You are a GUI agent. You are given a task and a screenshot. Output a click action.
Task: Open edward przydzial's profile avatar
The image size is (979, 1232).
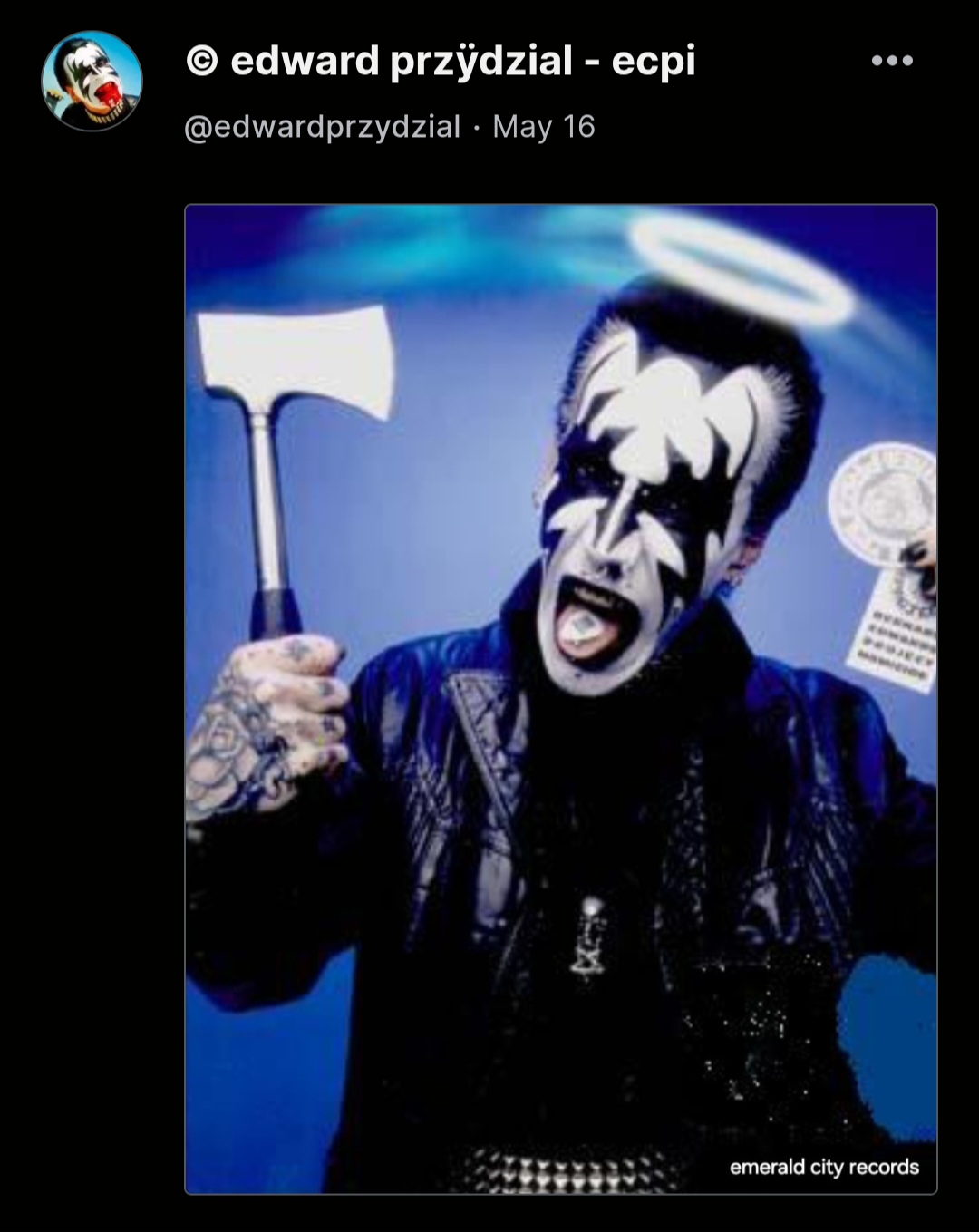(92, 81)
